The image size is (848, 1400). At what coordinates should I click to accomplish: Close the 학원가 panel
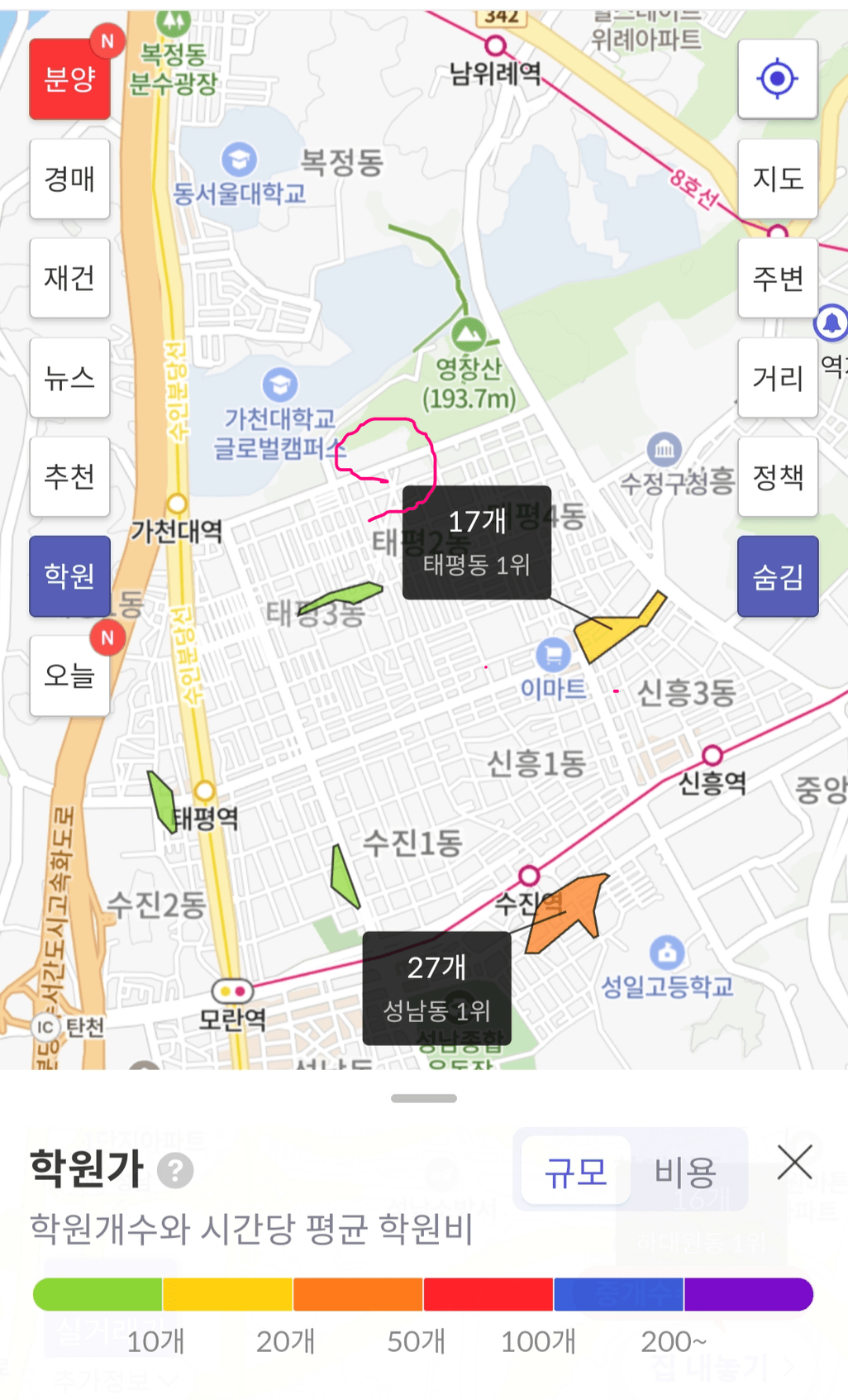tap(795, 1163)
